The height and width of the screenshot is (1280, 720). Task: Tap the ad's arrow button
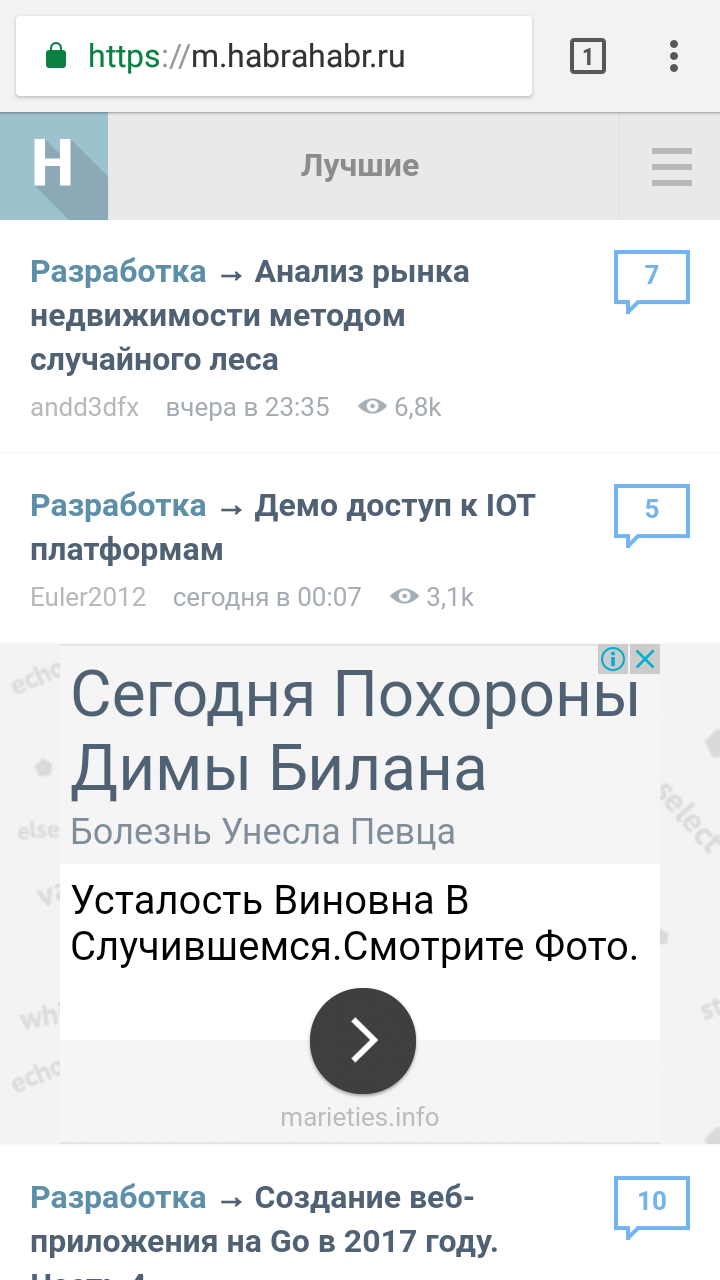[x=362, y=1041]
